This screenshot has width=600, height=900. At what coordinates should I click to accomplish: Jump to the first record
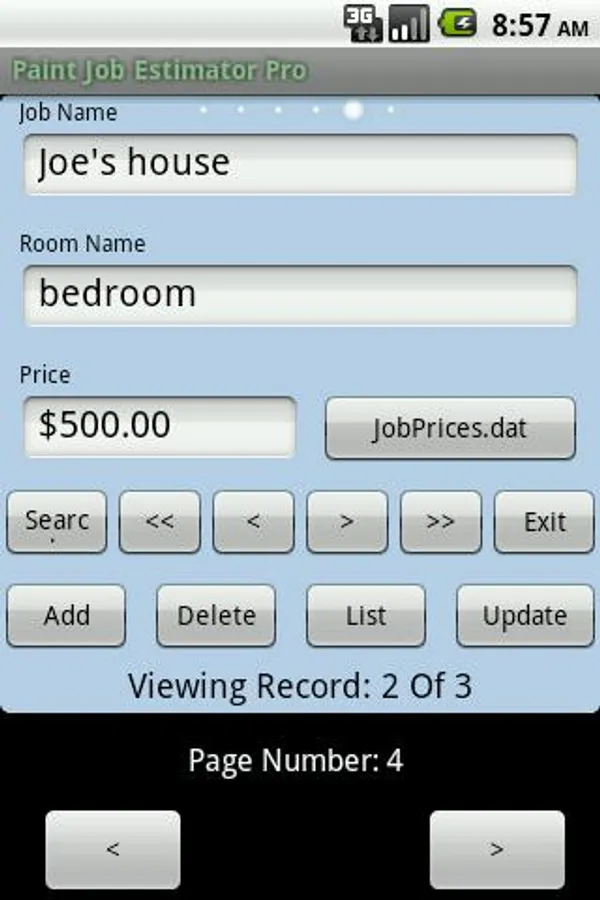(x=160, y=521)
